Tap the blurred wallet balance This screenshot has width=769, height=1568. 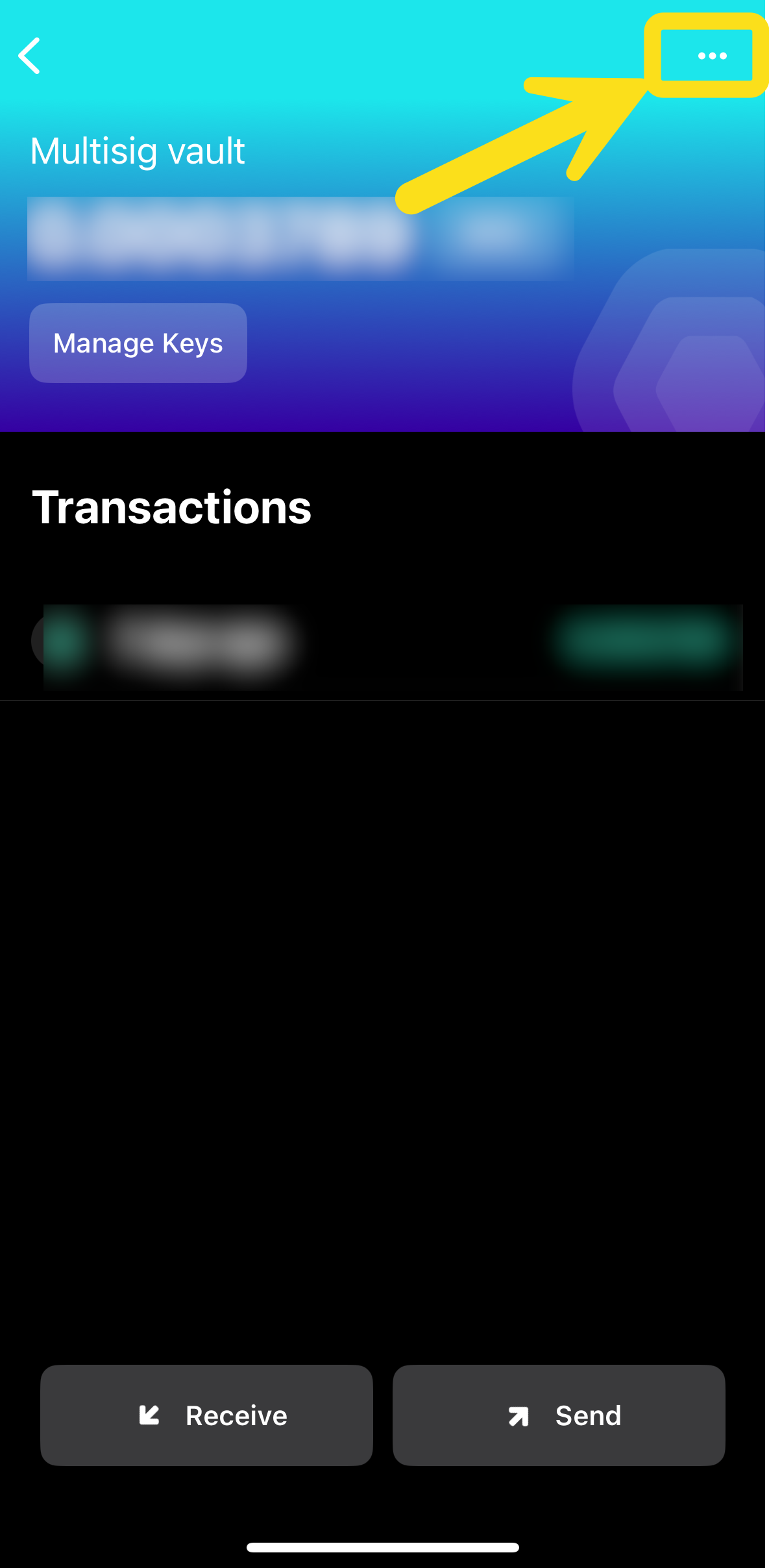click(300, 238)
